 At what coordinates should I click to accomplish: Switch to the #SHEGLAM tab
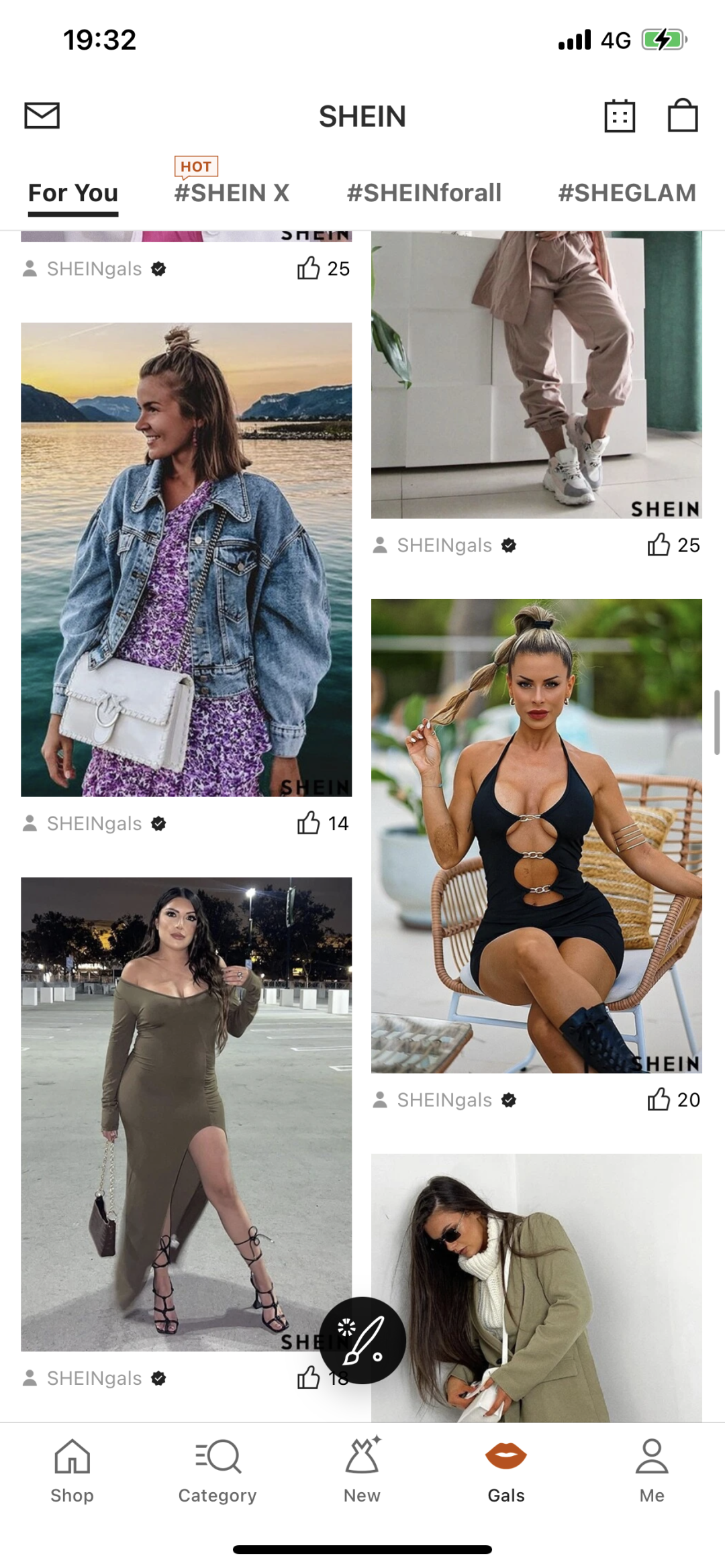click(626, 193)
